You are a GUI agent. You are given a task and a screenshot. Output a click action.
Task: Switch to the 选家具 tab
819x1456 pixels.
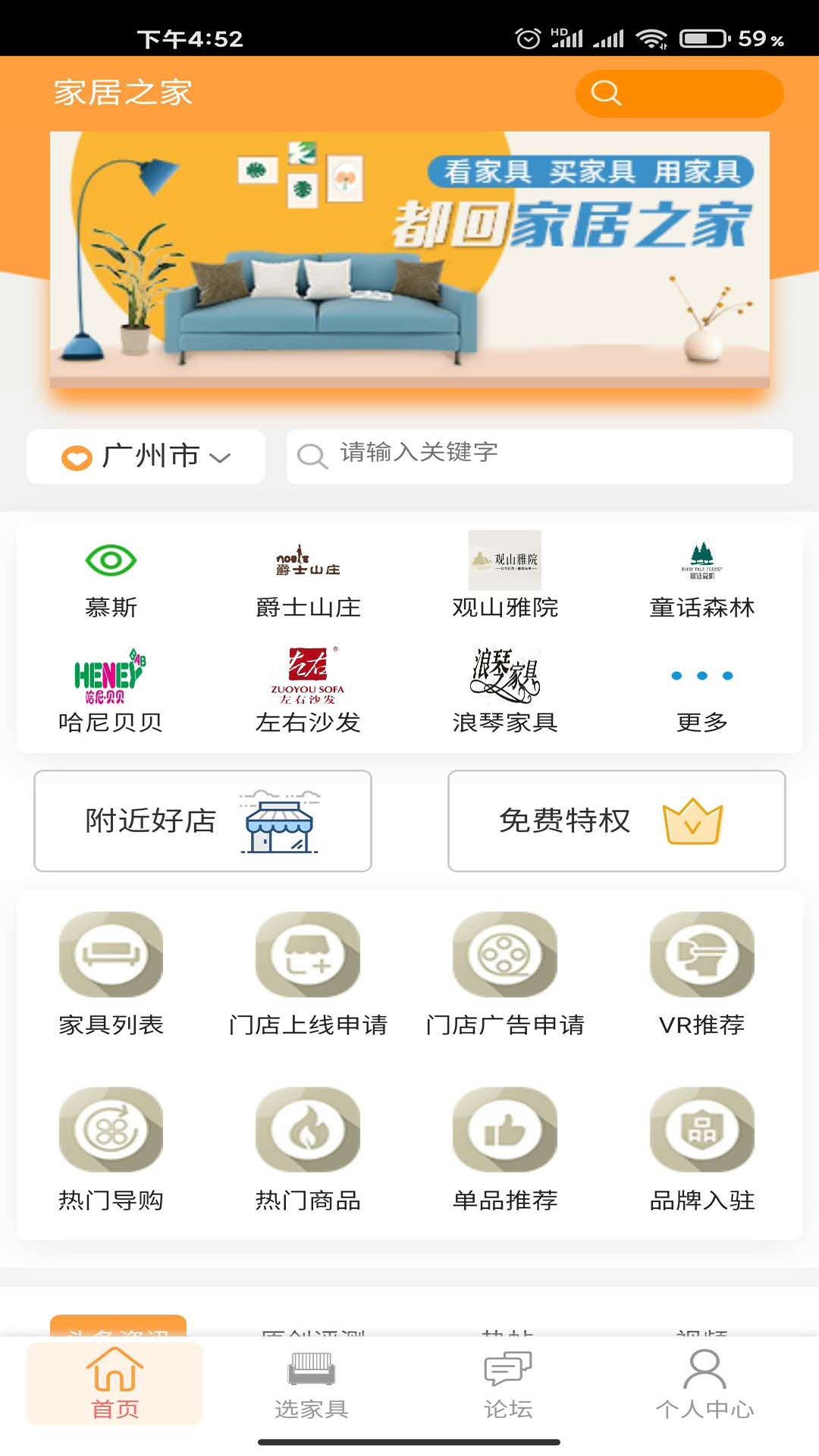tap(311, 1385)
